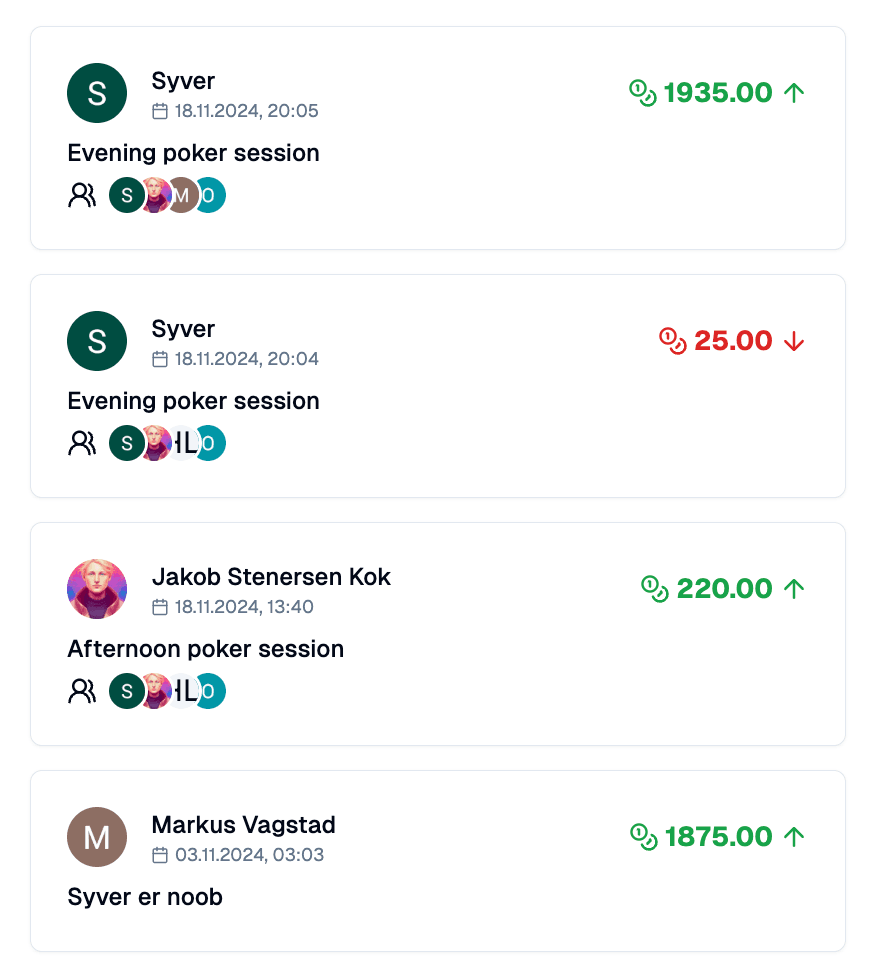Click the red coins icon beside 25.00
Screen dimensions: 870x972
675,340
